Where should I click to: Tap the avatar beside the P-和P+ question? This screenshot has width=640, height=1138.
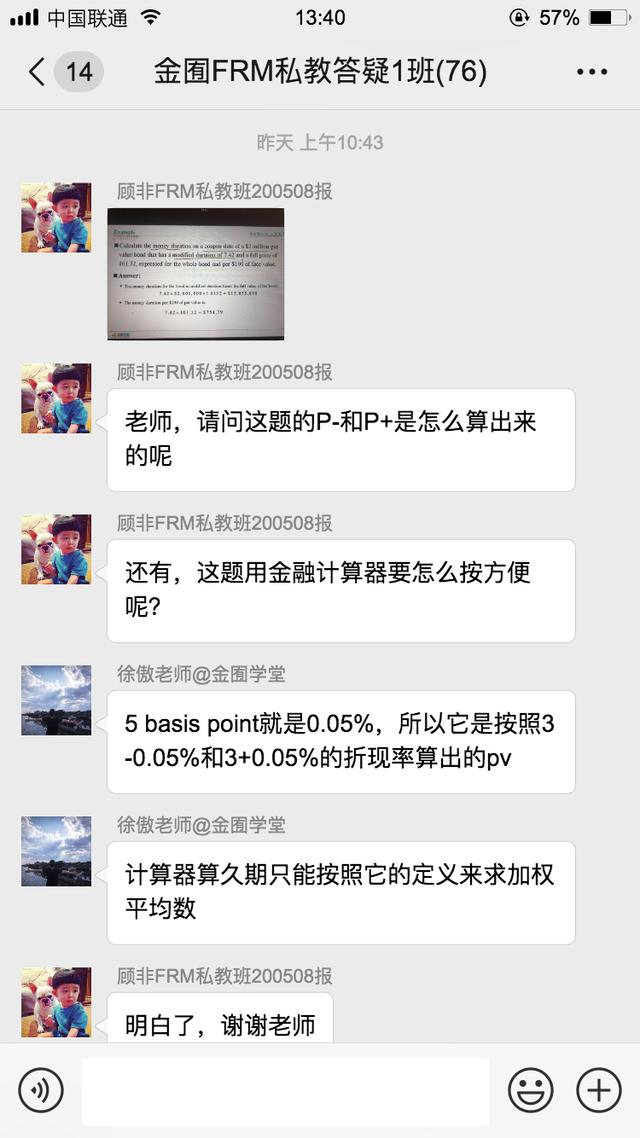click(x=56, y=398)
